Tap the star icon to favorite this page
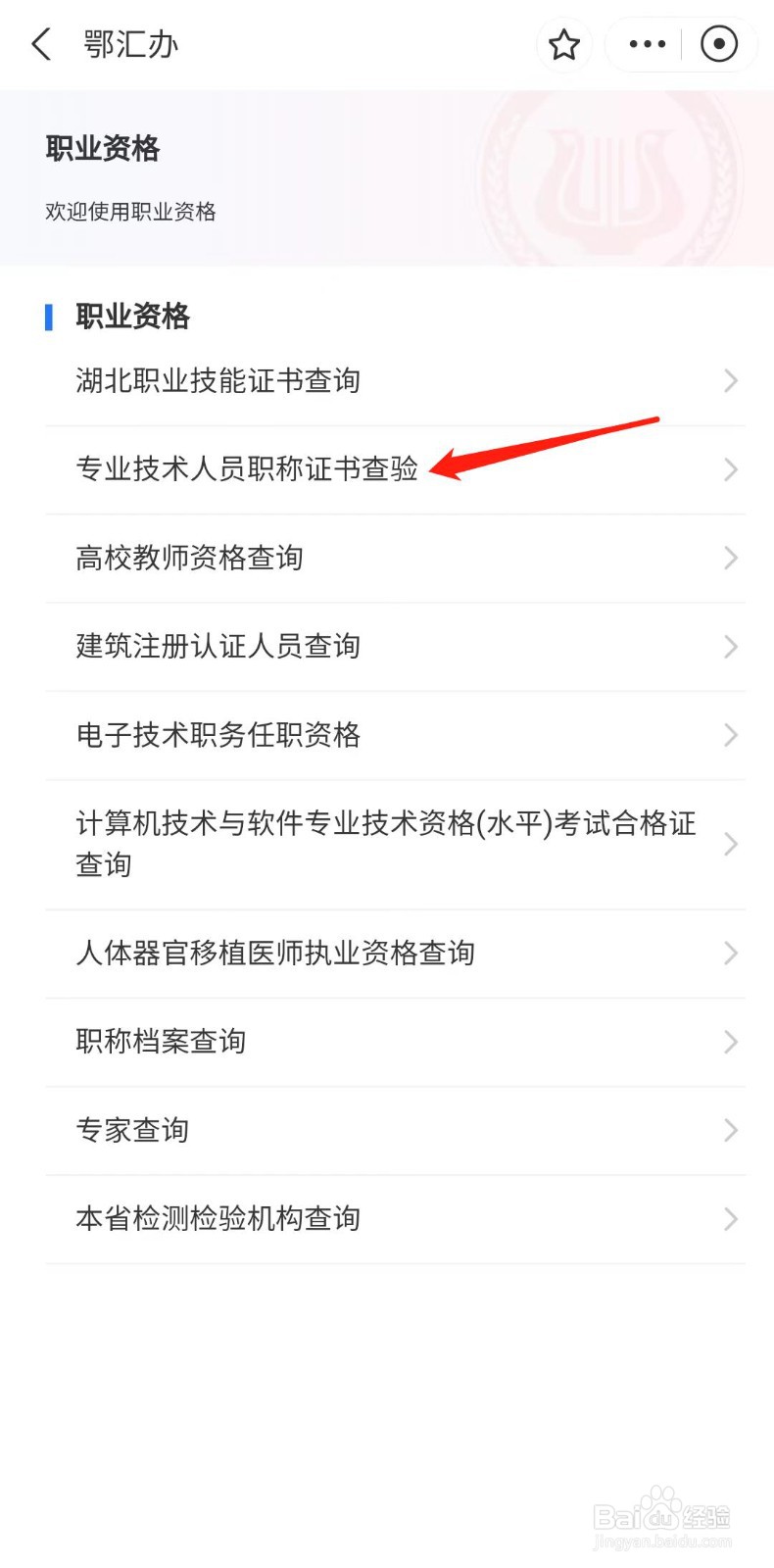 click(x=564, y=44)
